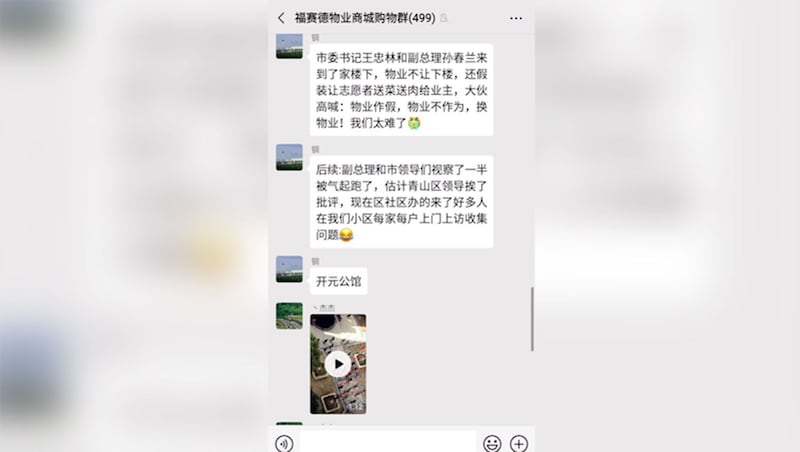Viewport: 800px width, 452px height.
Task: Open the three-dot chat options menu
Action: coord(516,18)
